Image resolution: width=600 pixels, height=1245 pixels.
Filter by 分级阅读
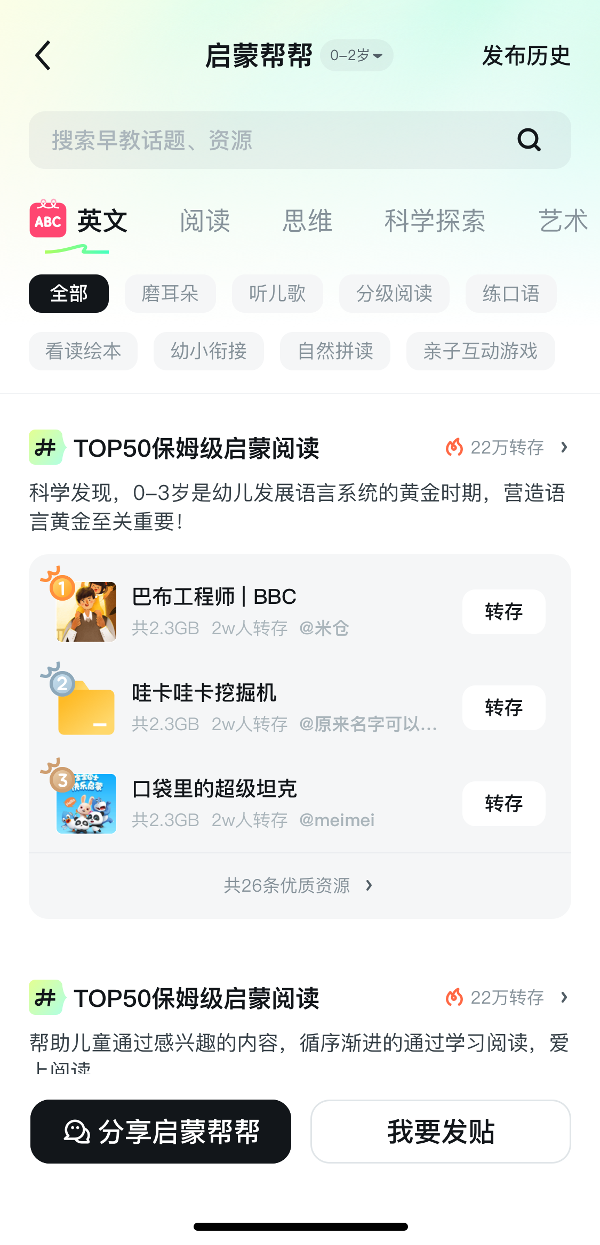tap(394, 293)
